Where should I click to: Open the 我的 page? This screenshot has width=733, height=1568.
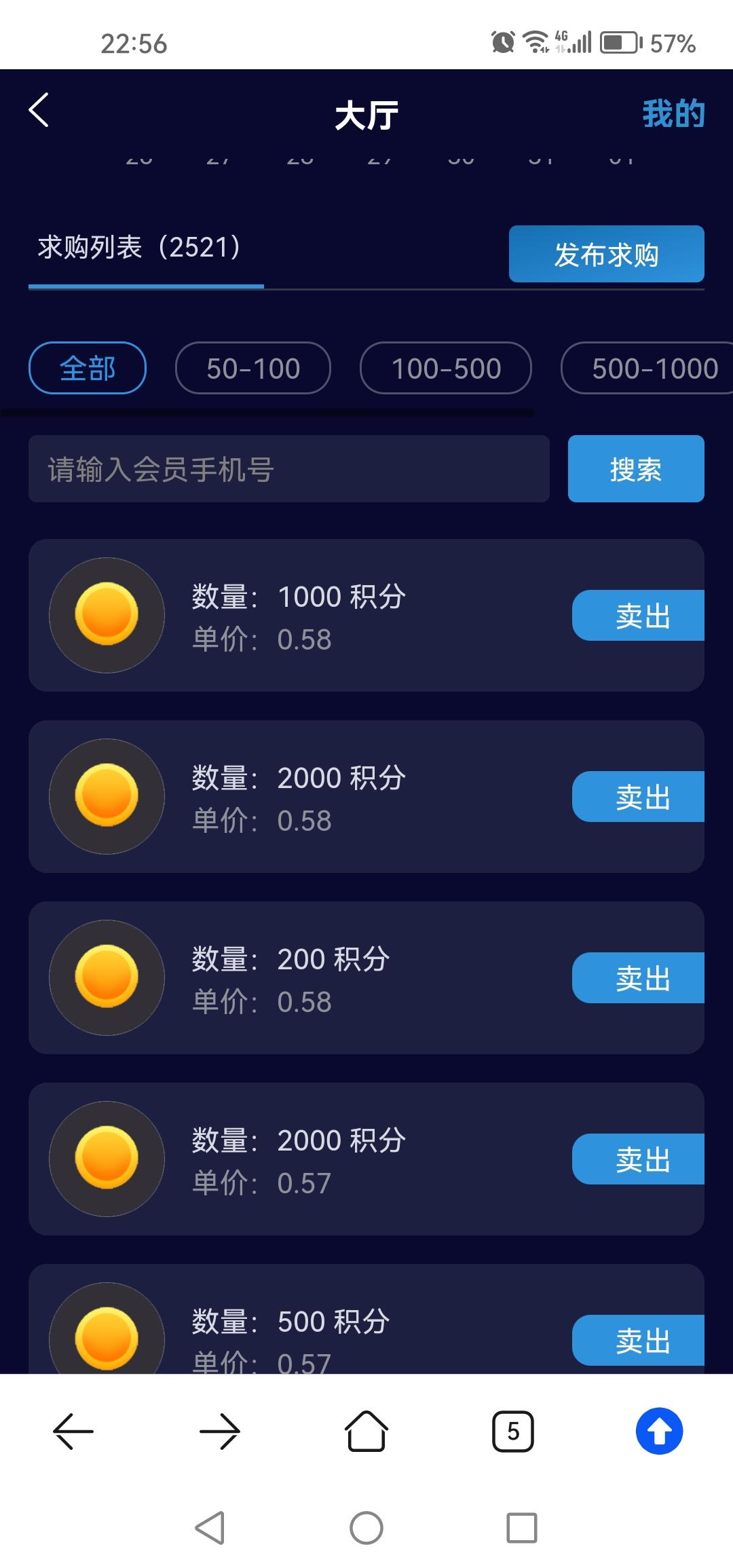(673, 114)
